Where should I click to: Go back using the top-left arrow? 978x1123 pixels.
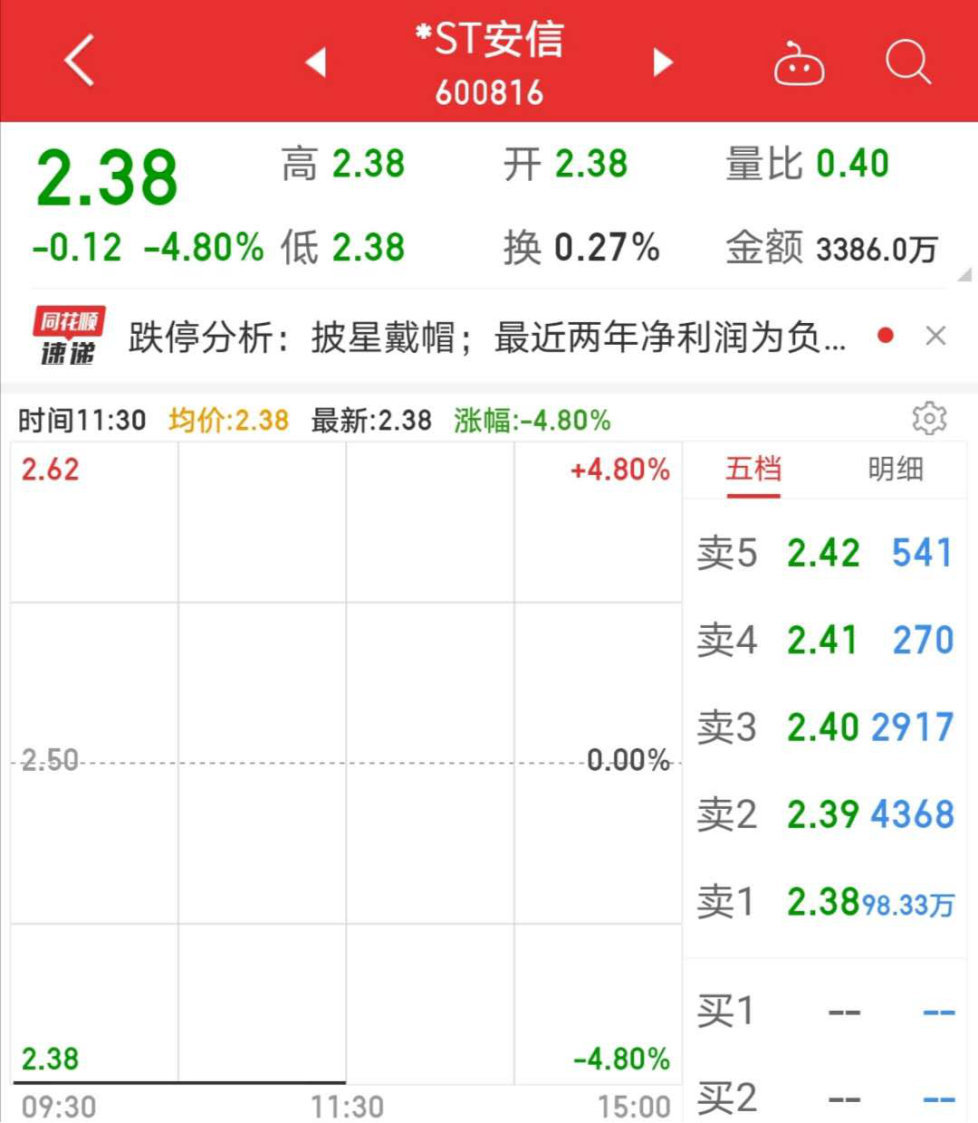coord(79,62)
